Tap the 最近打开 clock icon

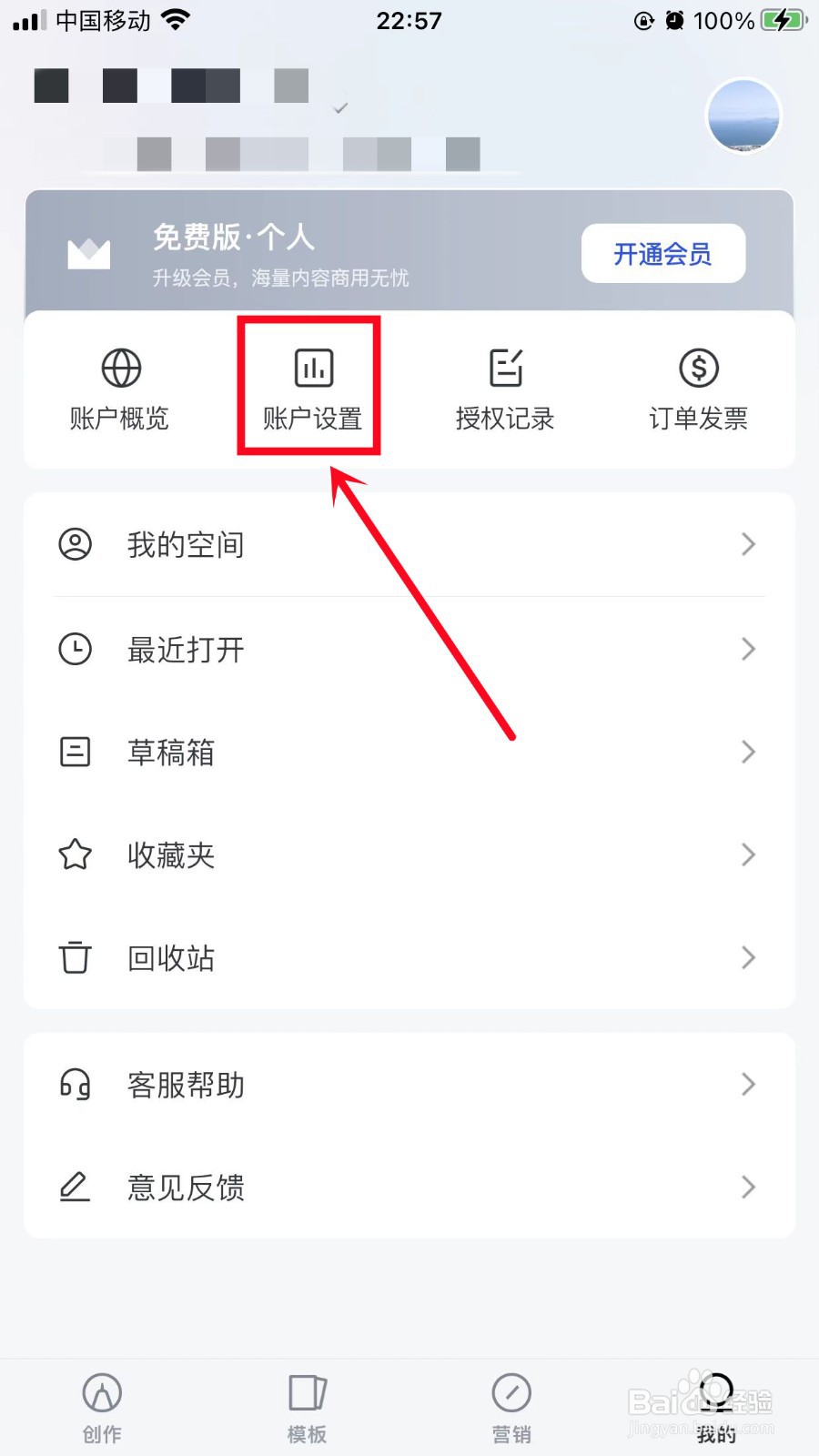[x=75, y=649]
